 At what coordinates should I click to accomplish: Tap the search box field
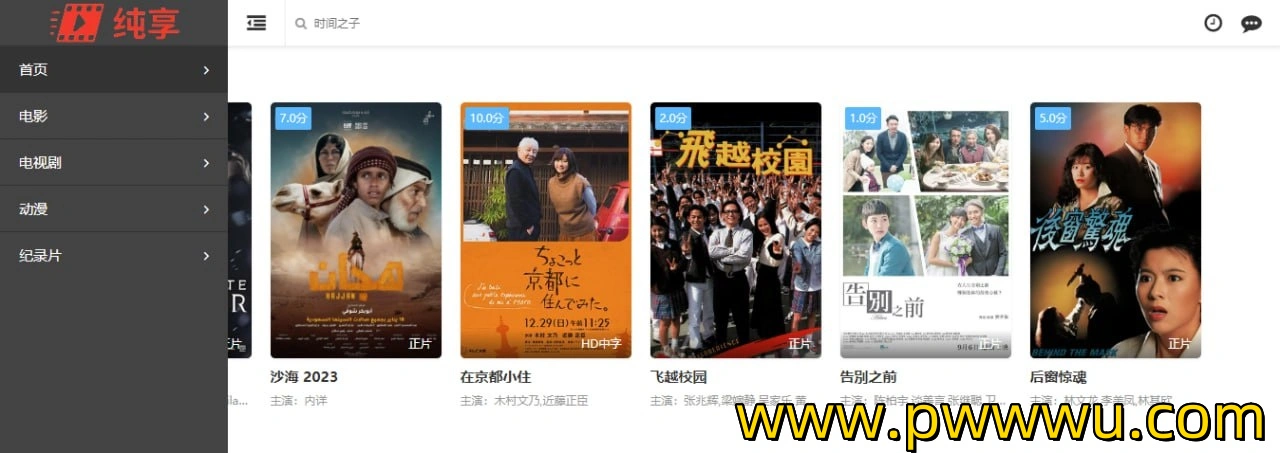[600, 23]
